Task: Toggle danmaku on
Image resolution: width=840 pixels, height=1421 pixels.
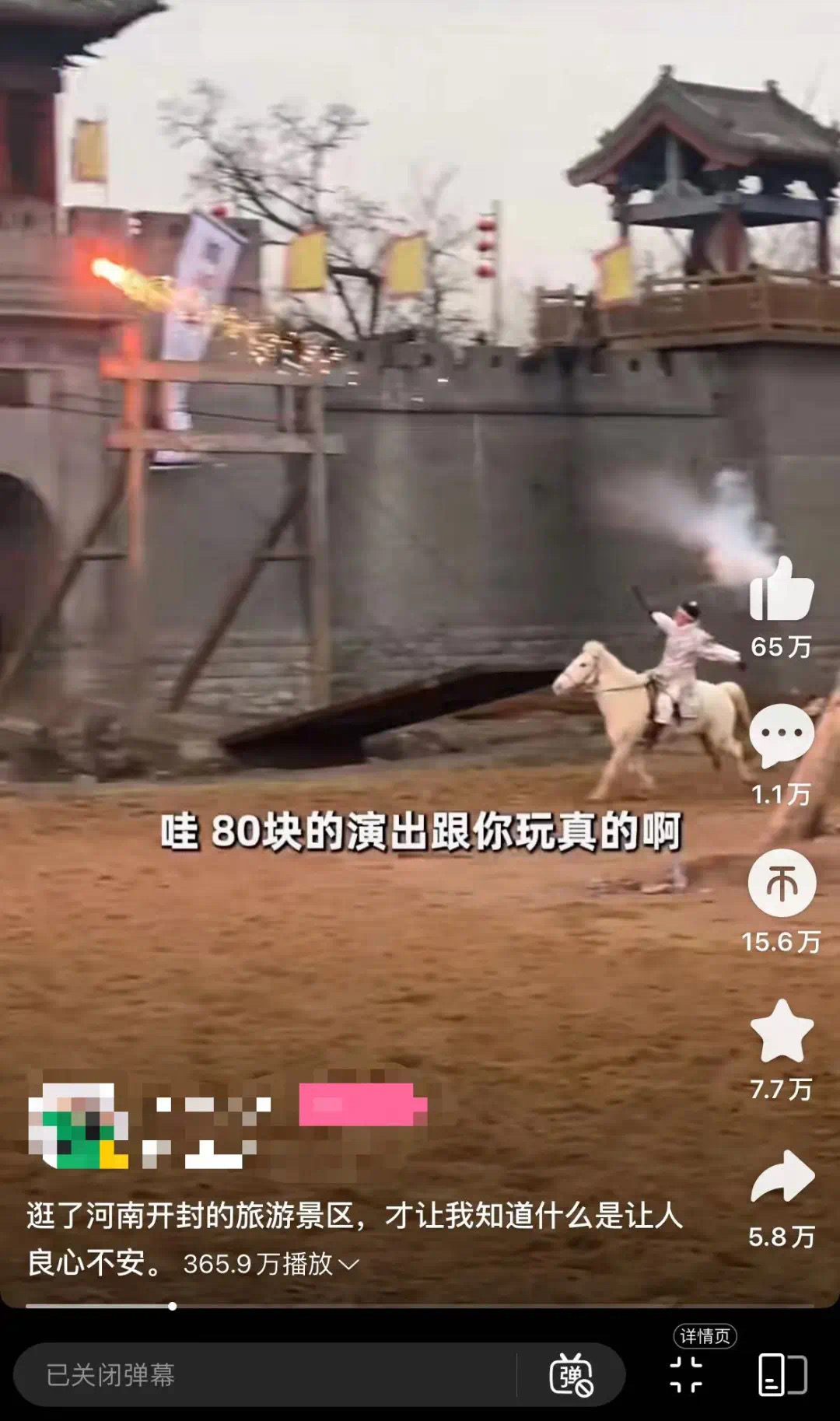Action: tap(572, 1374)
